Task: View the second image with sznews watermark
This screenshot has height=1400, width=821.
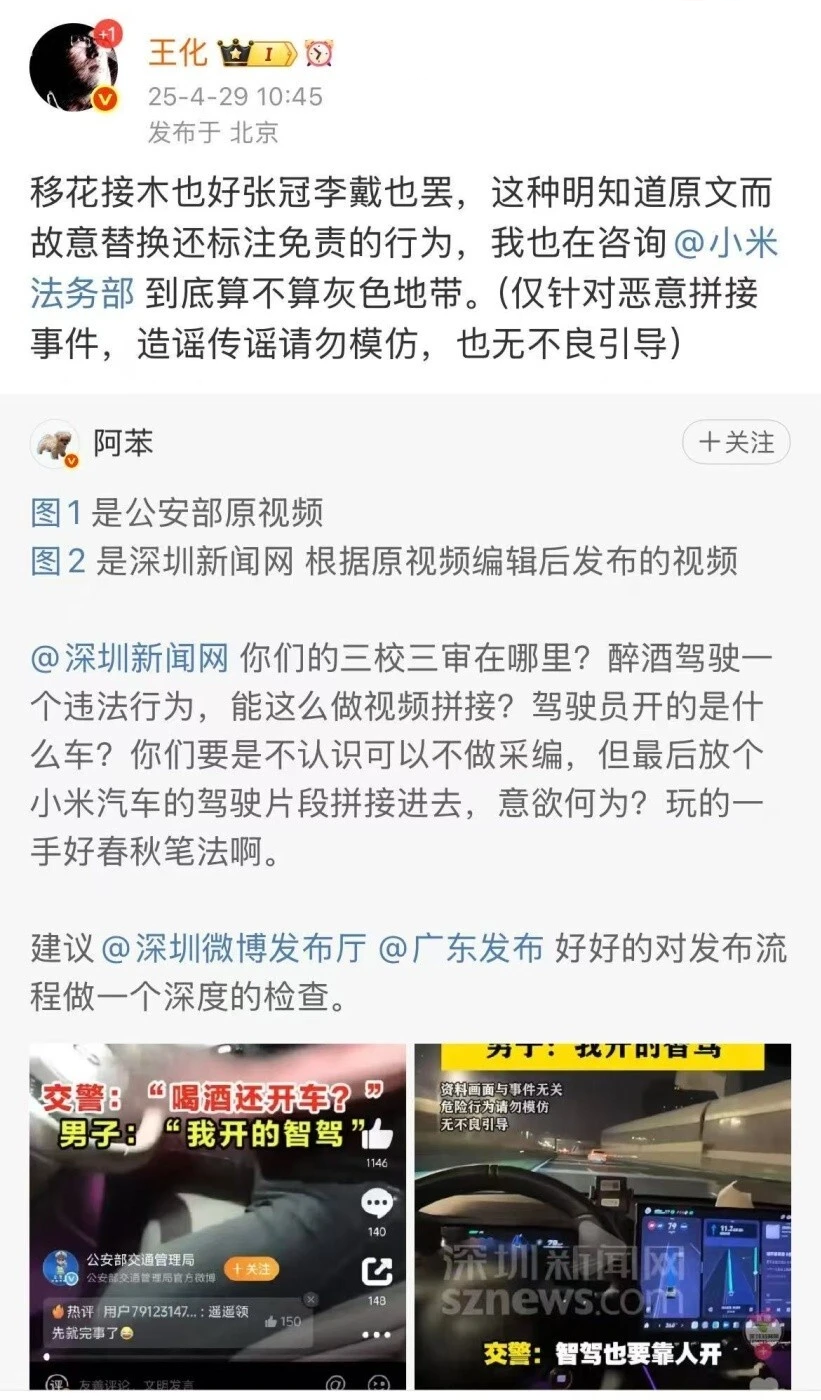Action: [x=602, y=1215]
